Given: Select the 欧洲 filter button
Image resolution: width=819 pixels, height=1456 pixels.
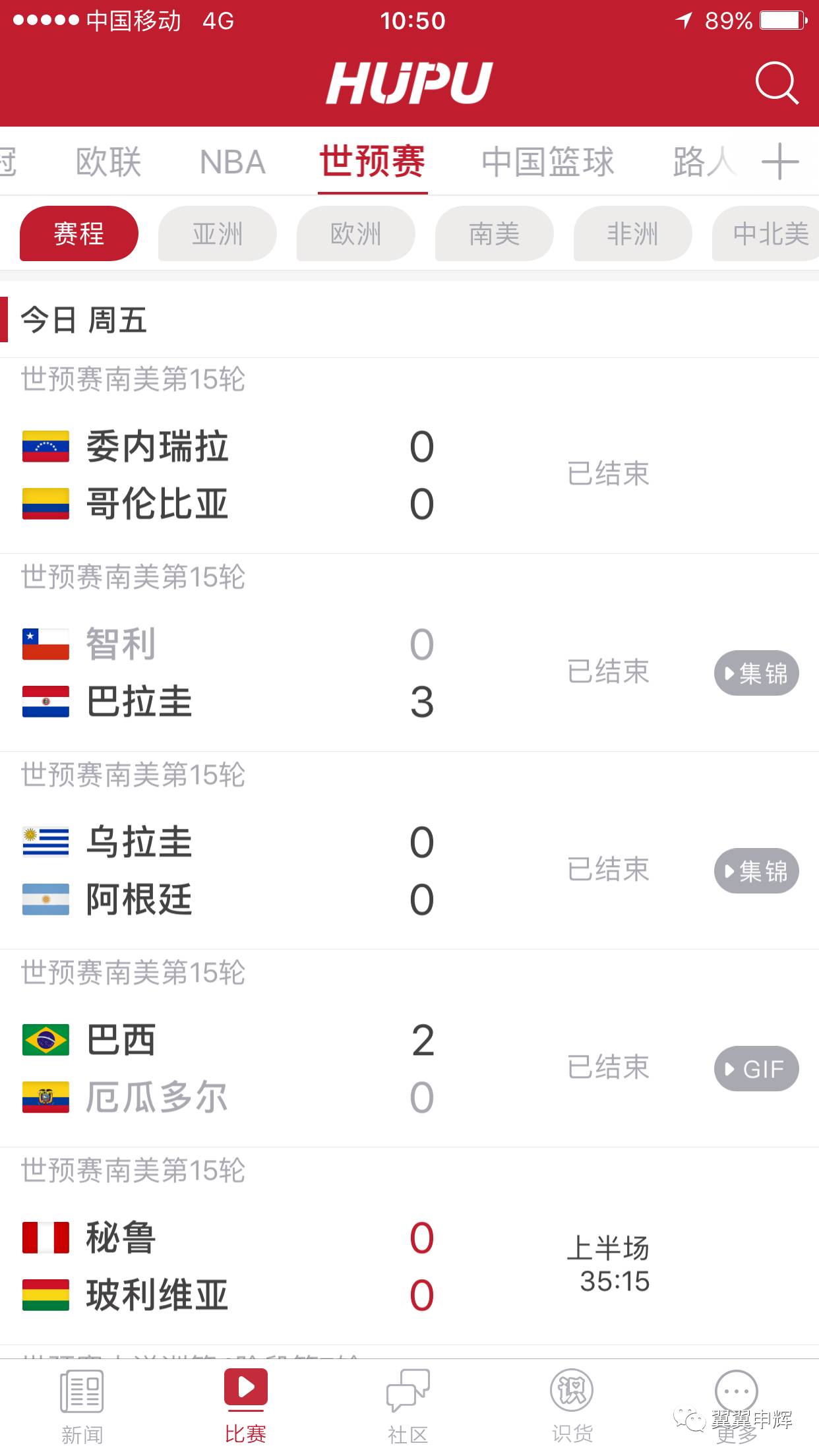Looking at the screenshot, I should [355, 234].
